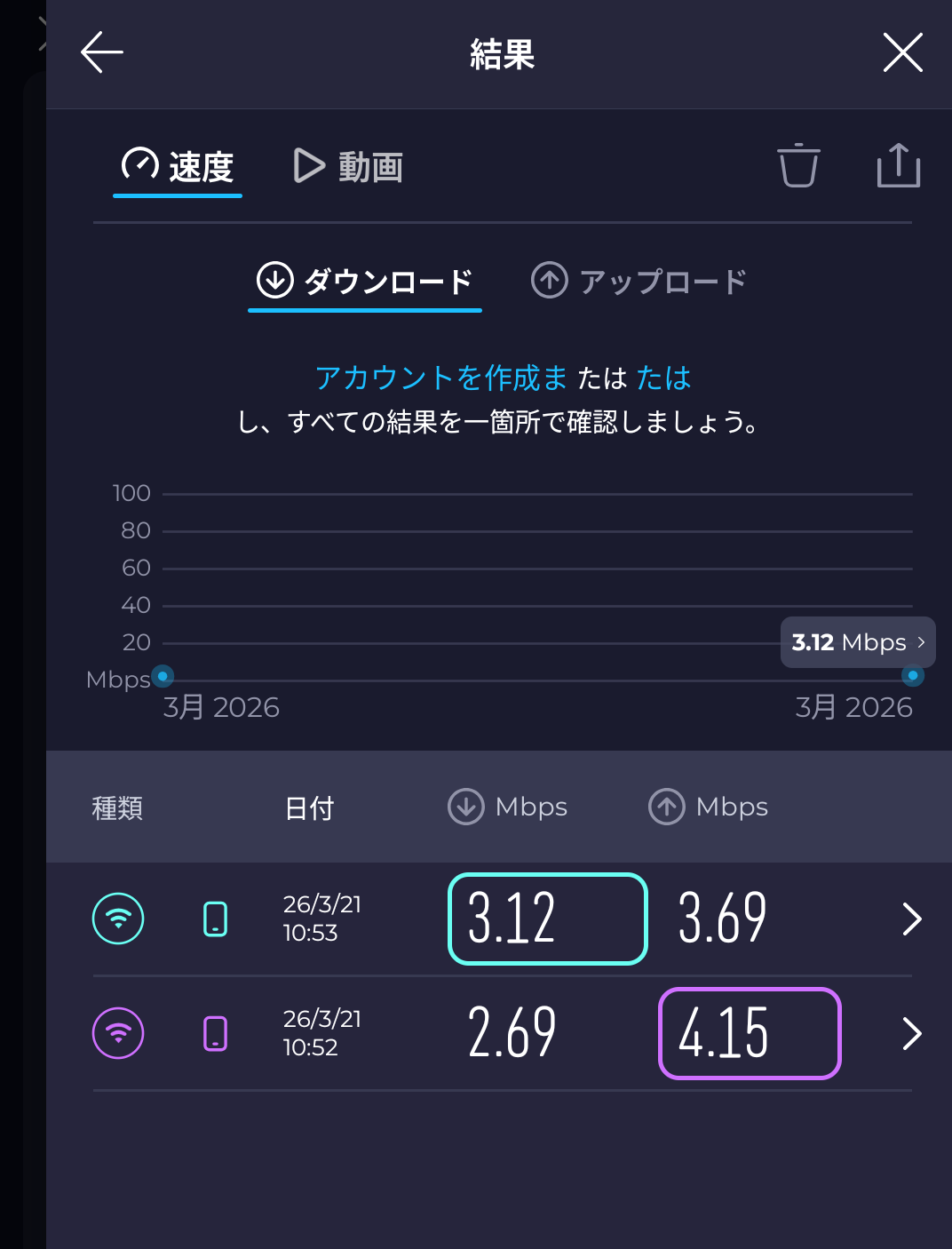This screenshot has height=1249, width=952.
Task: Switch to the 速度 tab
Action: tap(178, 166)
